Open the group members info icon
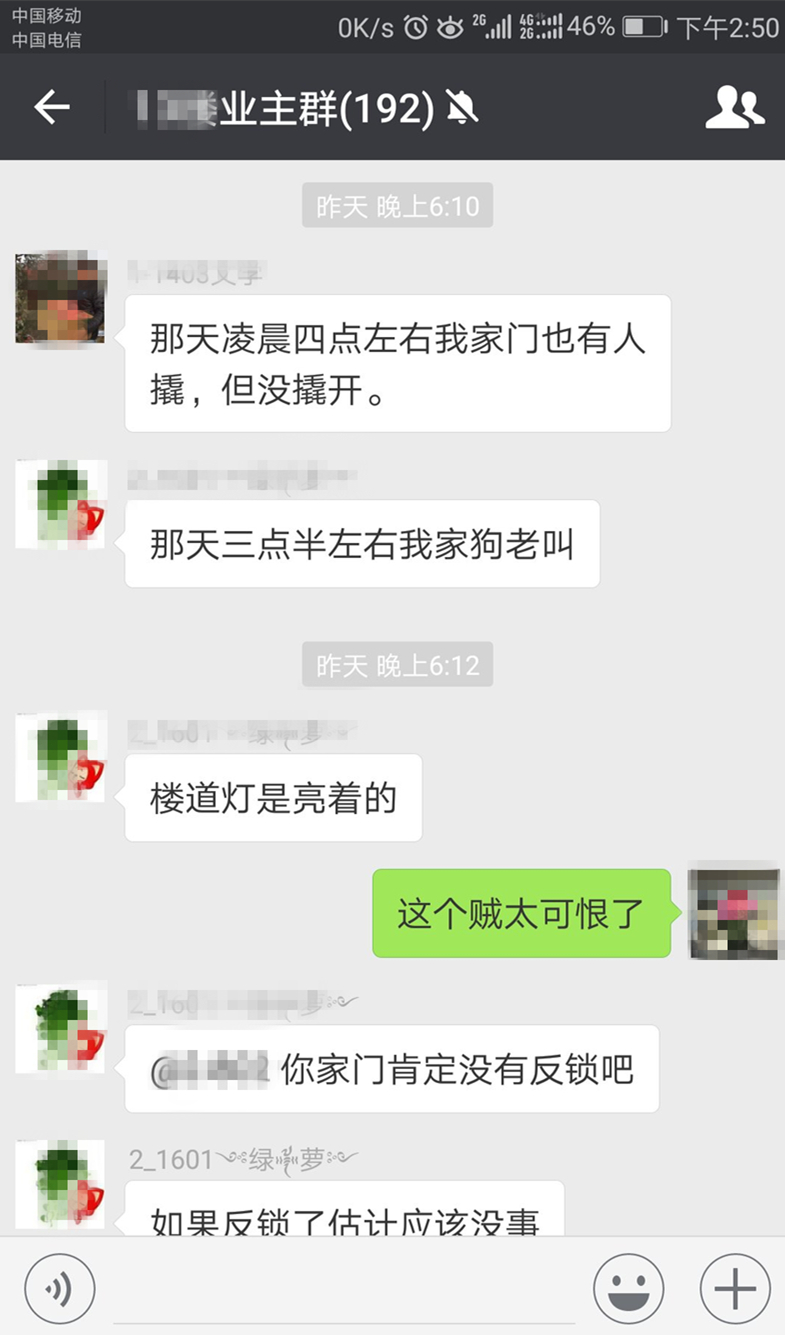Image resolution: width=785 pixels, height=1335 pixels. [x=734, y=108]
